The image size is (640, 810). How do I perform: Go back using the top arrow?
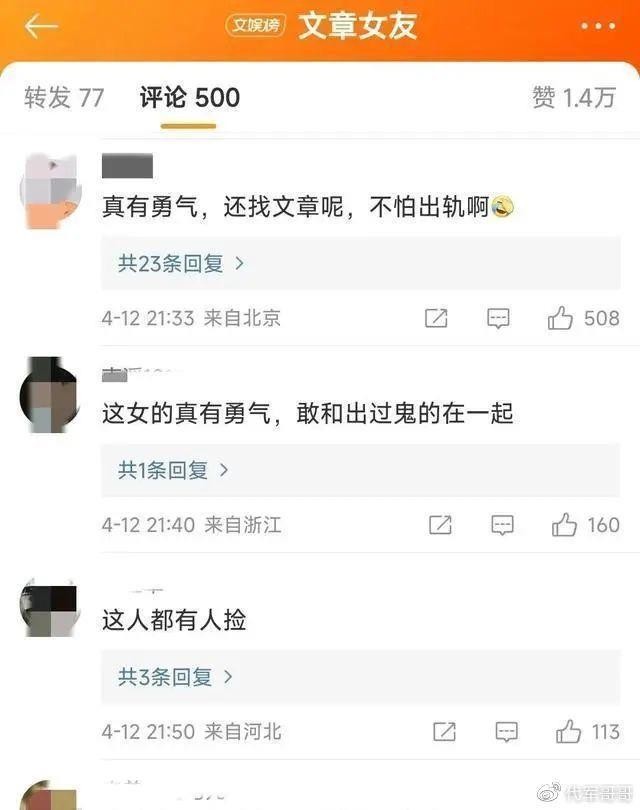[41, 27]
